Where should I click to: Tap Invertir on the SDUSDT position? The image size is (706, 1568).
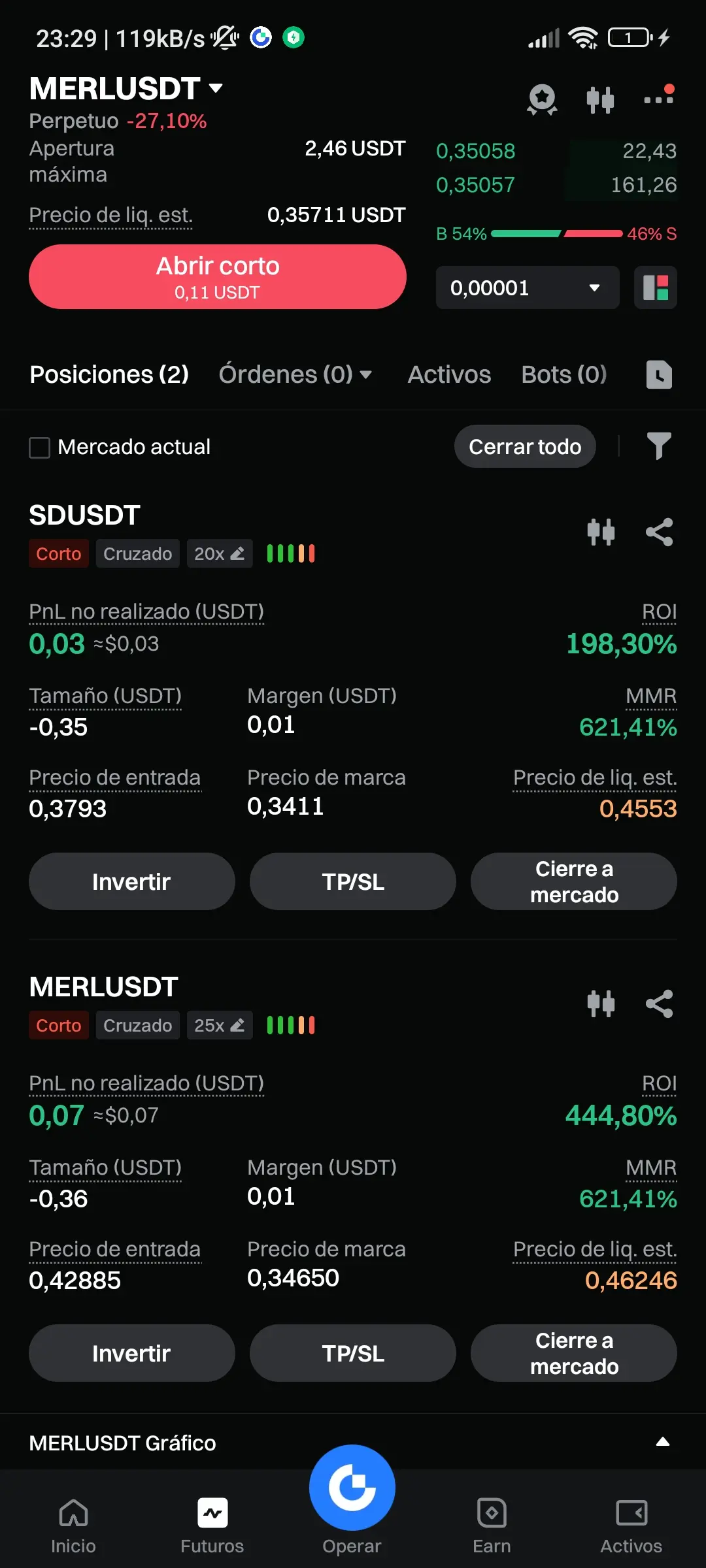click(x=131, y=881)
